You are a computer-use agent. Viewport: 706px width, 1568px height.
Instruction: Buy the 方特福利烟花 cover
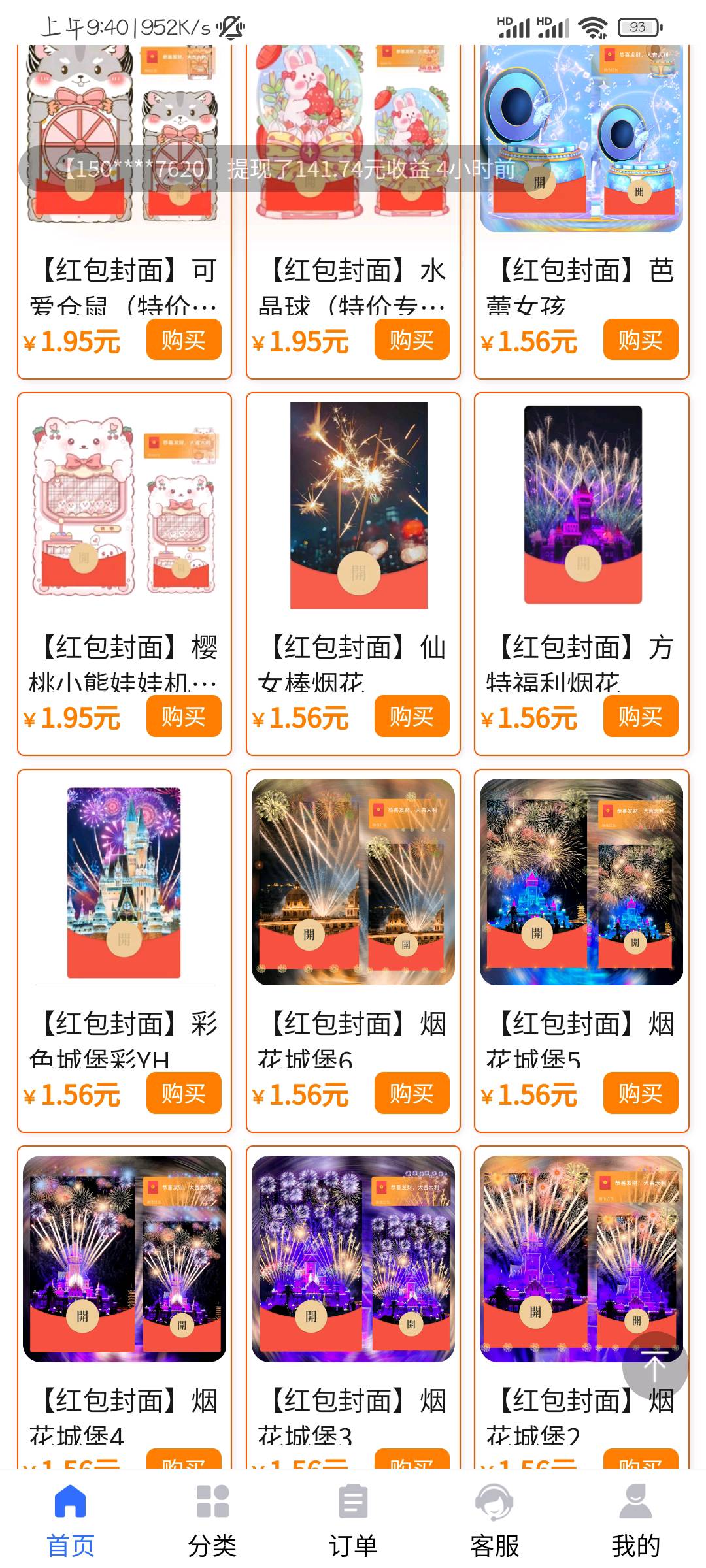[x=640, y=717]
